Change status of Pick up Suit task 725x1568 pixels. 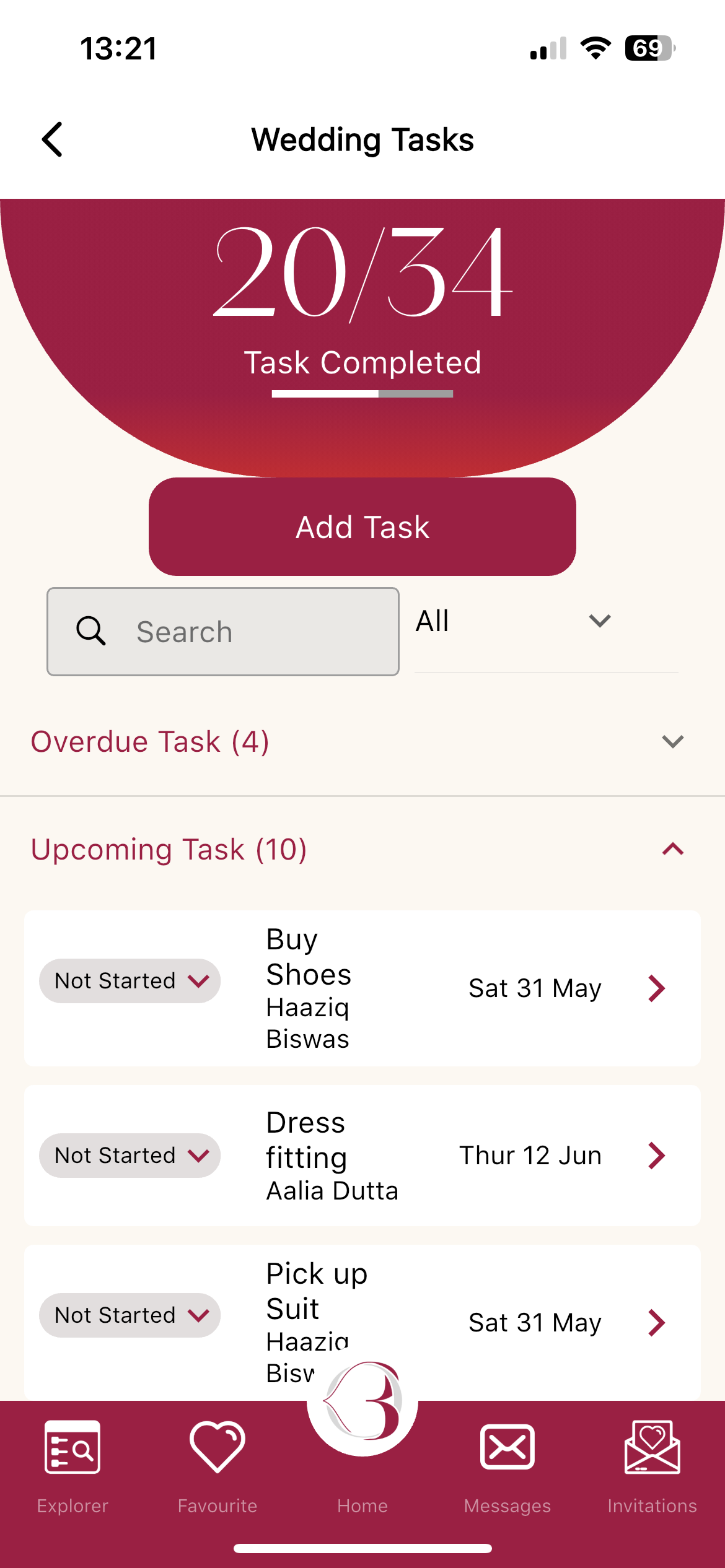[x=130, y=1315]
